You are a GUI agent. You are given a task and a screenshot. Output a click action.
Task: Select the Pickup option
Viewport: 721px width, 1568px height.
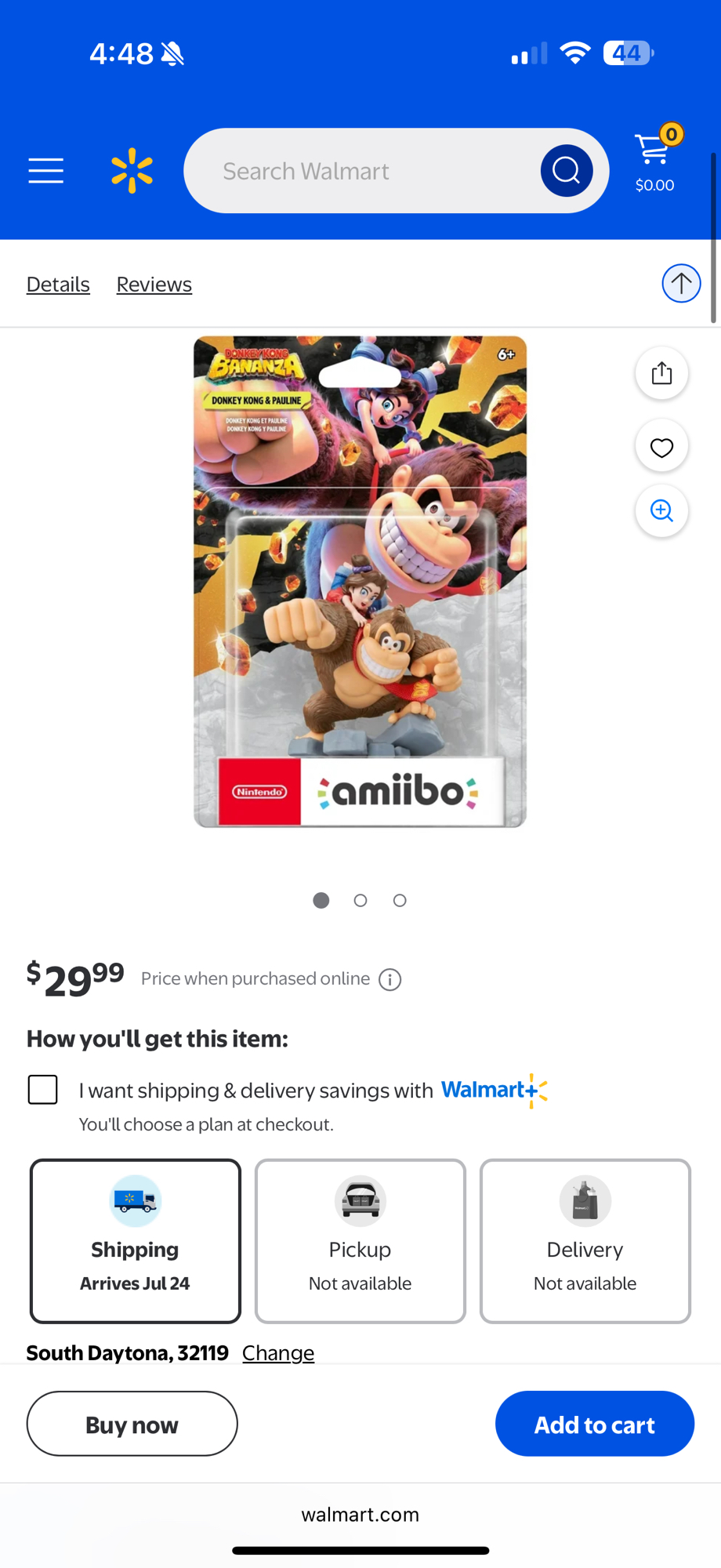(x=360, y=1240)
